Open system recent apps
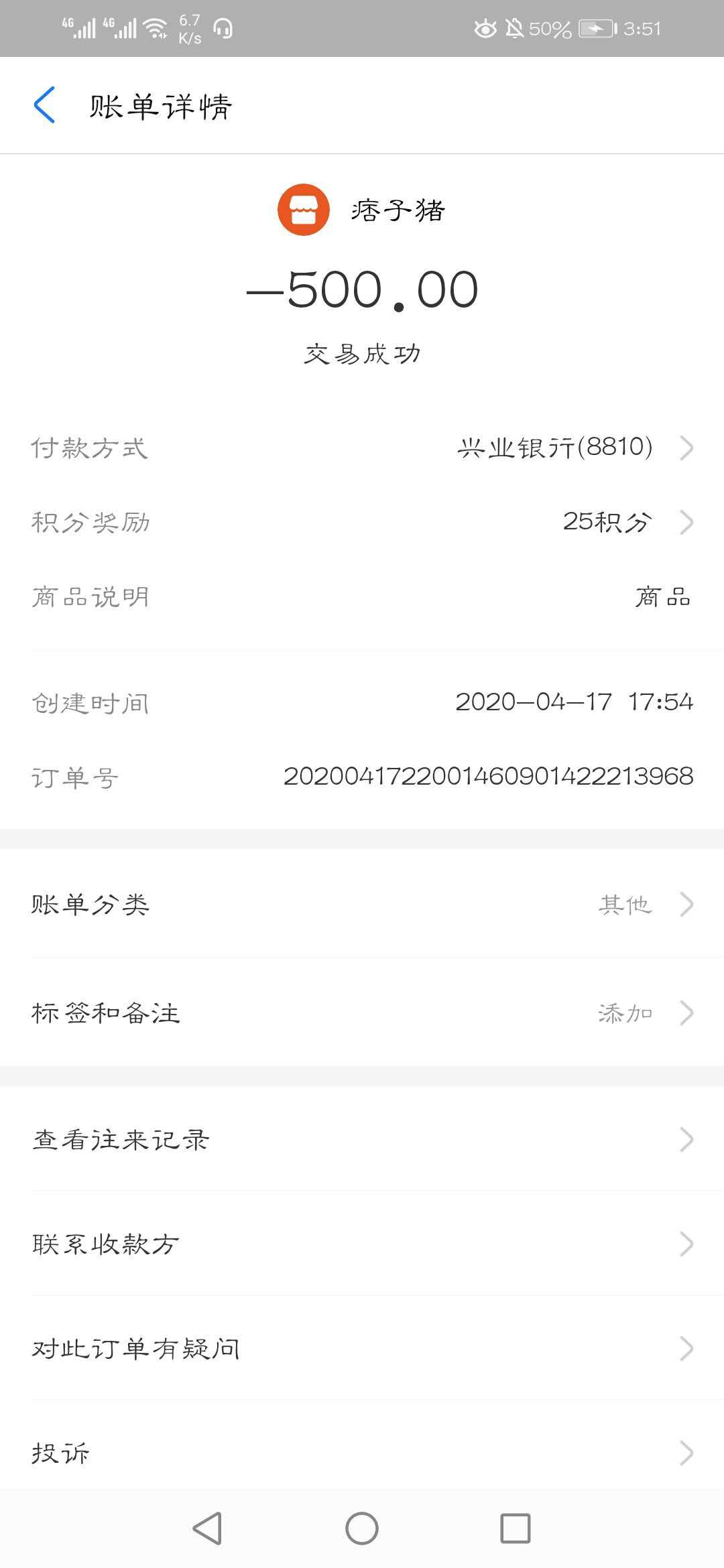Image resolution: width=724 pixels, height=1568 pixels. tap(516, 1528)
